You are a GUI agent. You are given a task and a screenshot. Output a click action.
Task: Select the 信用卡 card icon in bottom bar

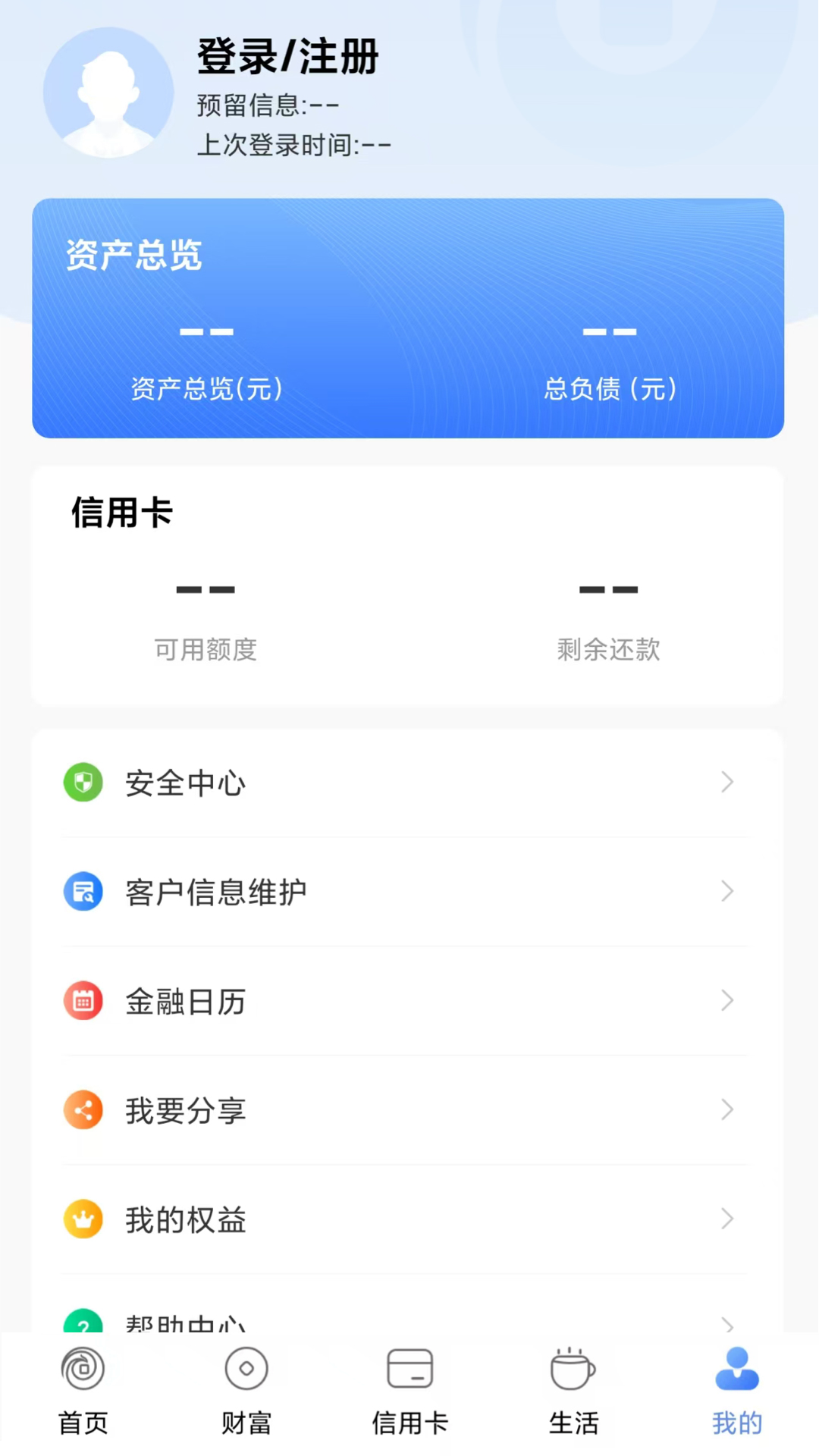point(409,1370)
